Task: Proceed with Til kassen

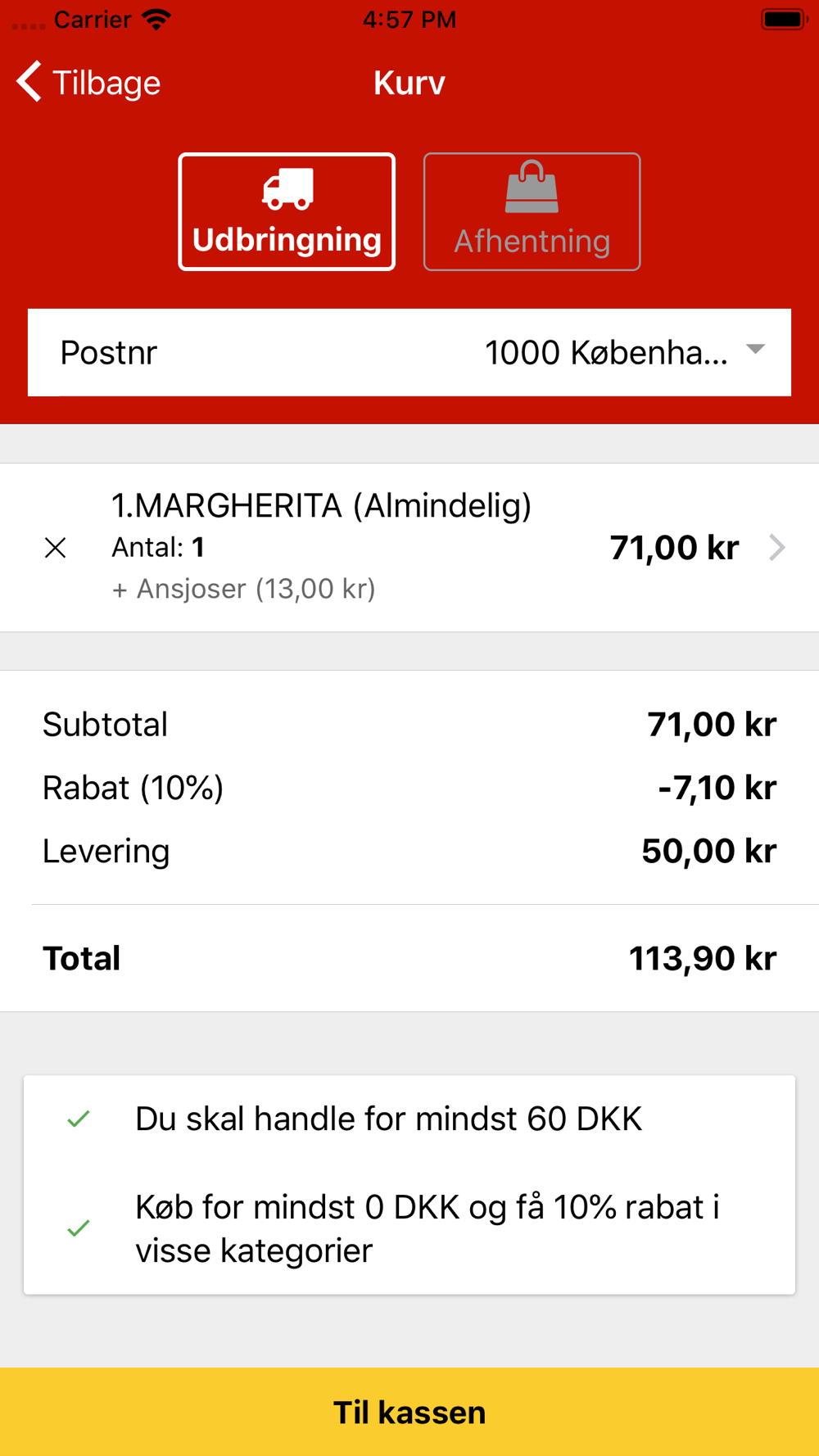Action: click(x=409, y=1412)
